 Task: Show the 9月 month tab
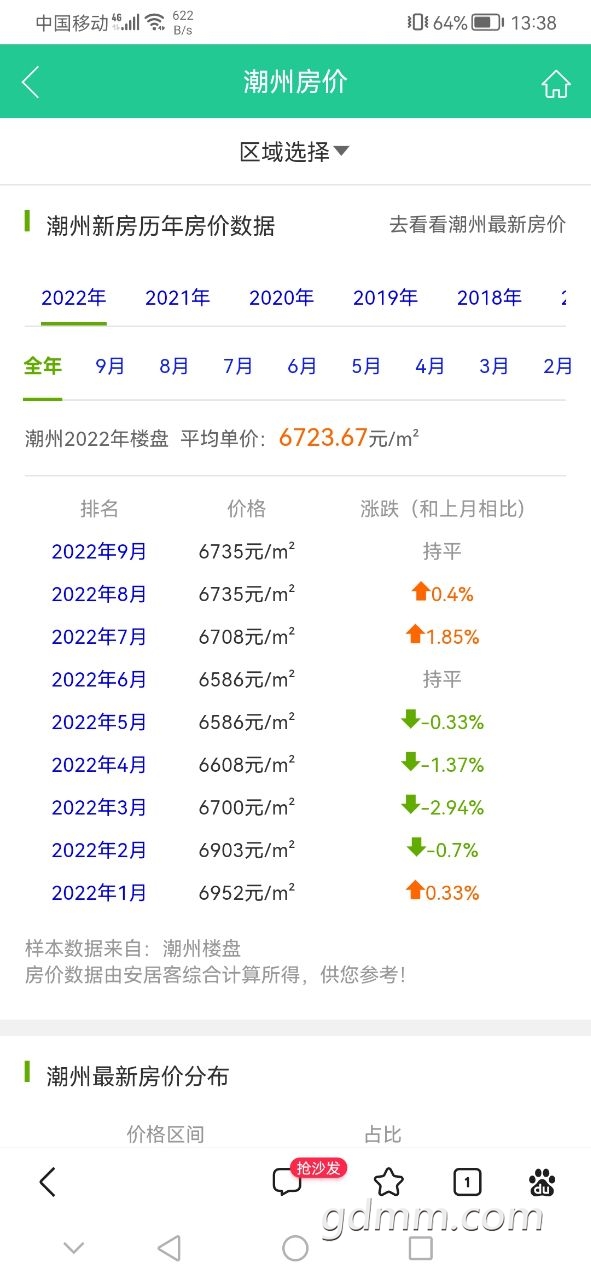pos(110,366)
